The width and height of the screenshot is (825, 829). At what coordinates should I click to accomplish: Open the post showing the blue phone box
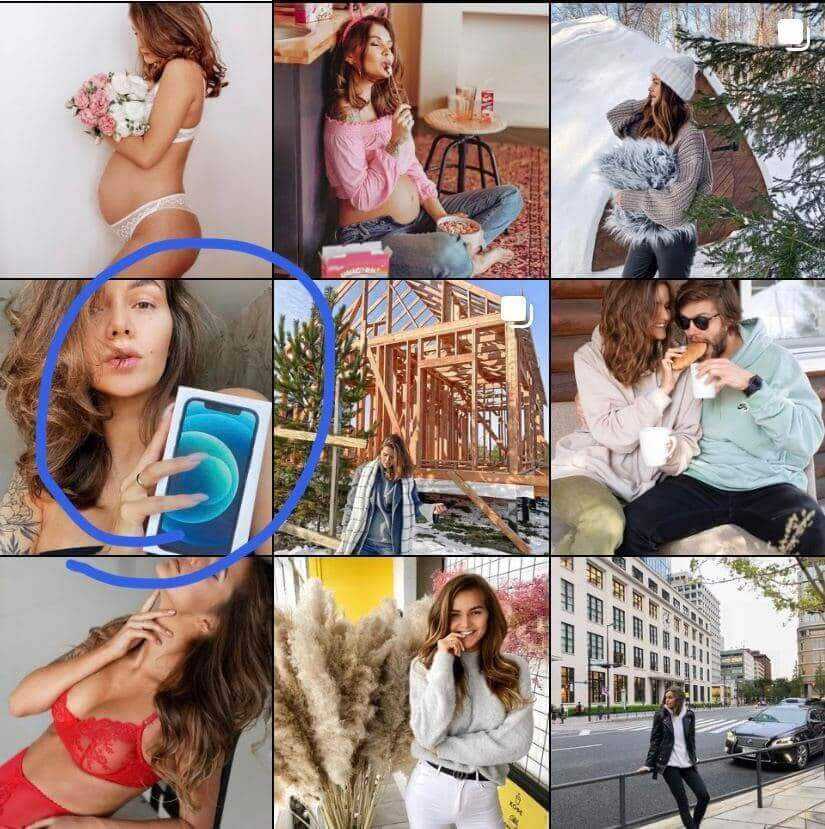tap(136, 417)
